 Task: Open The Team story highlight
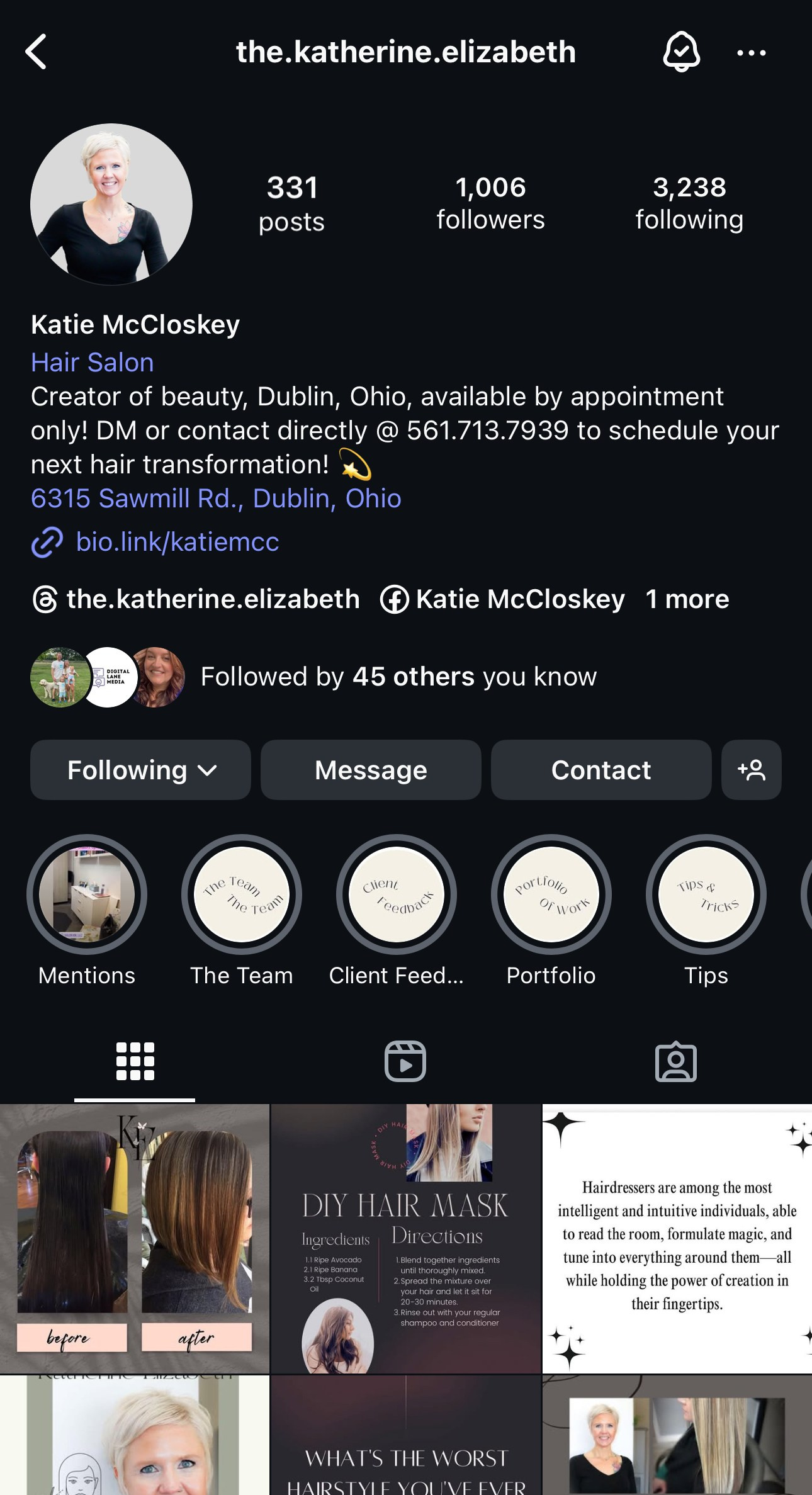[x=242, y=894]
